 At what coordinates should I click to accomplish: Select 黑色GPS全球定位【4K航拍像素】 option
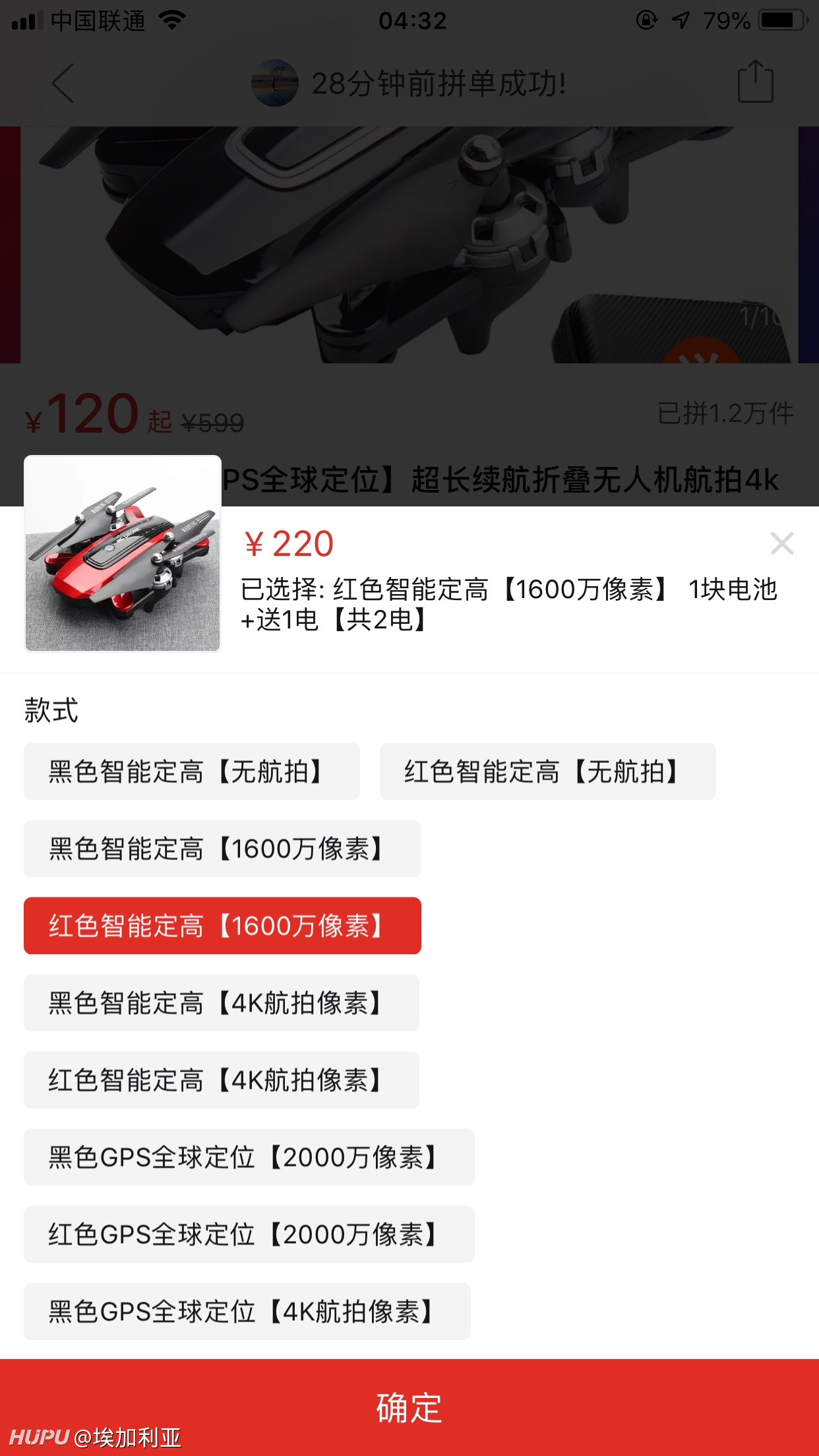247,1312
